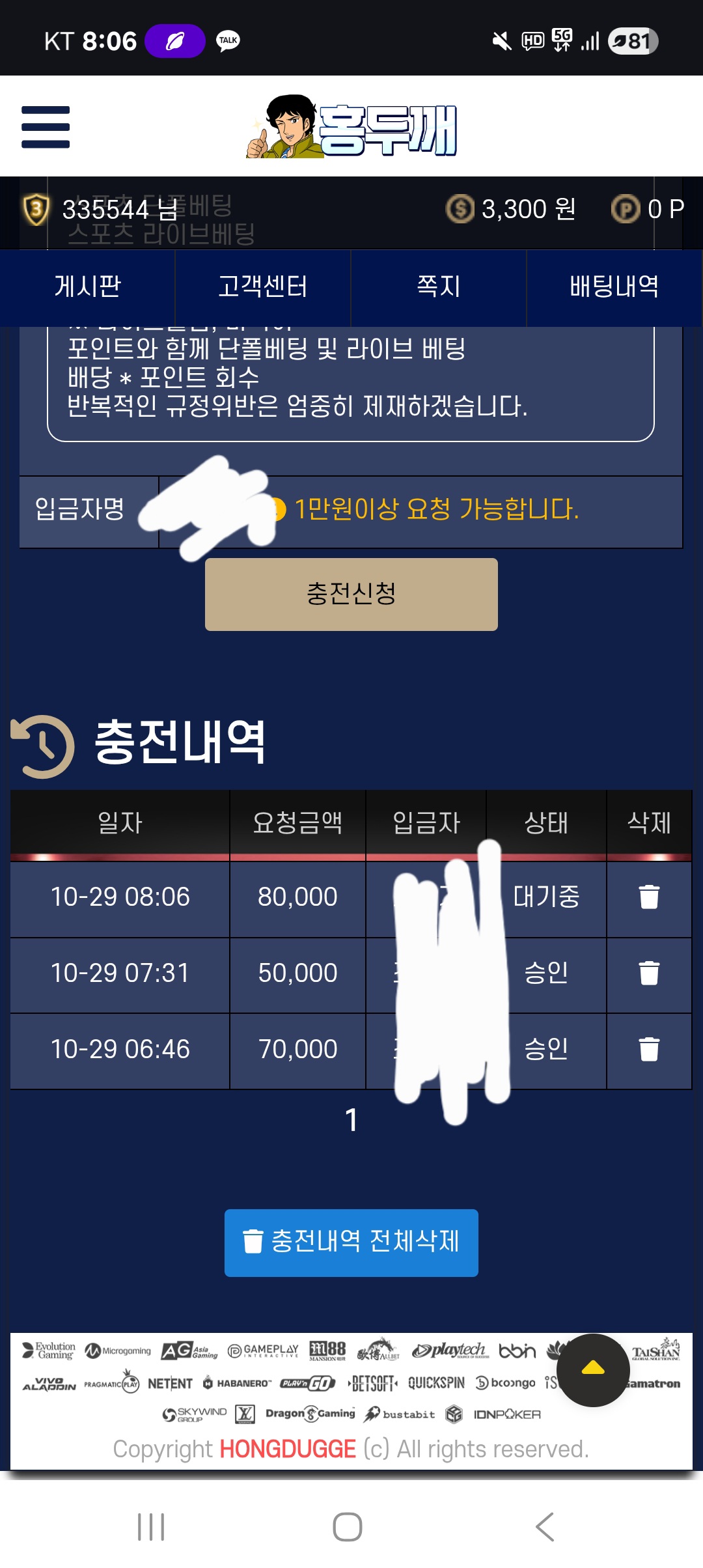Open the hamburger drawer menu
The width and height of the screenshot is (703, 1568).
pos(46,127)
